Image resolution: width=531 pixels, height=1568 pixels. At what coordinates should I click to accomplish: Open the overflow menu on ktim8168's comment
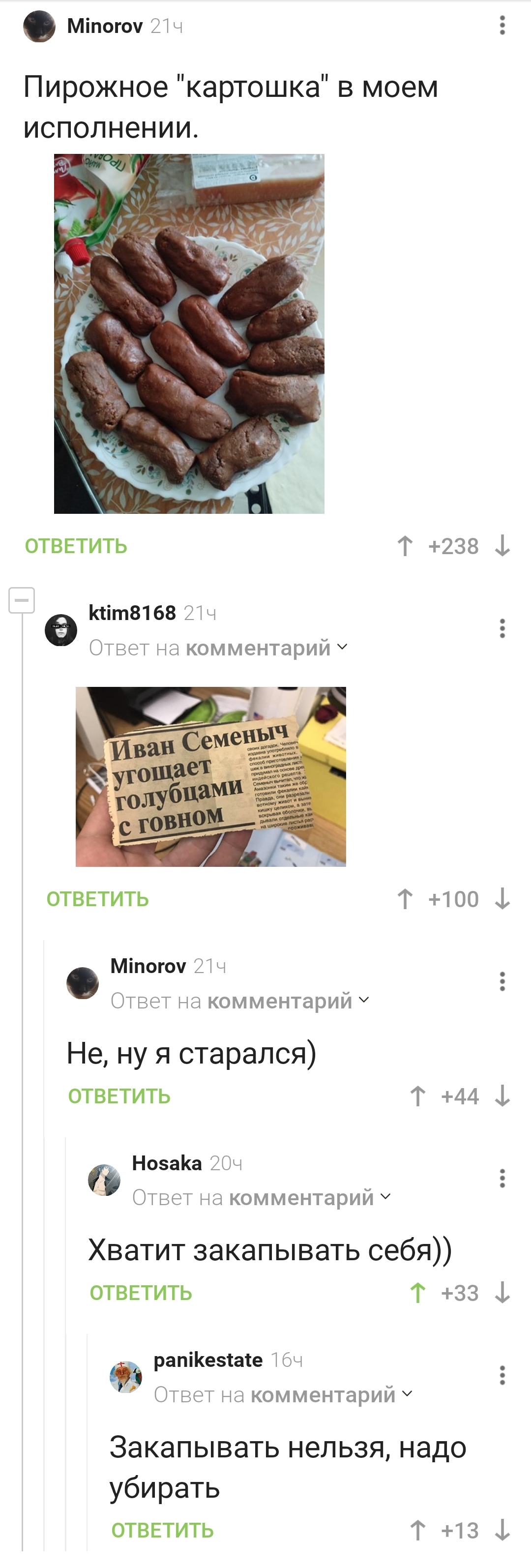coord(502,628)
